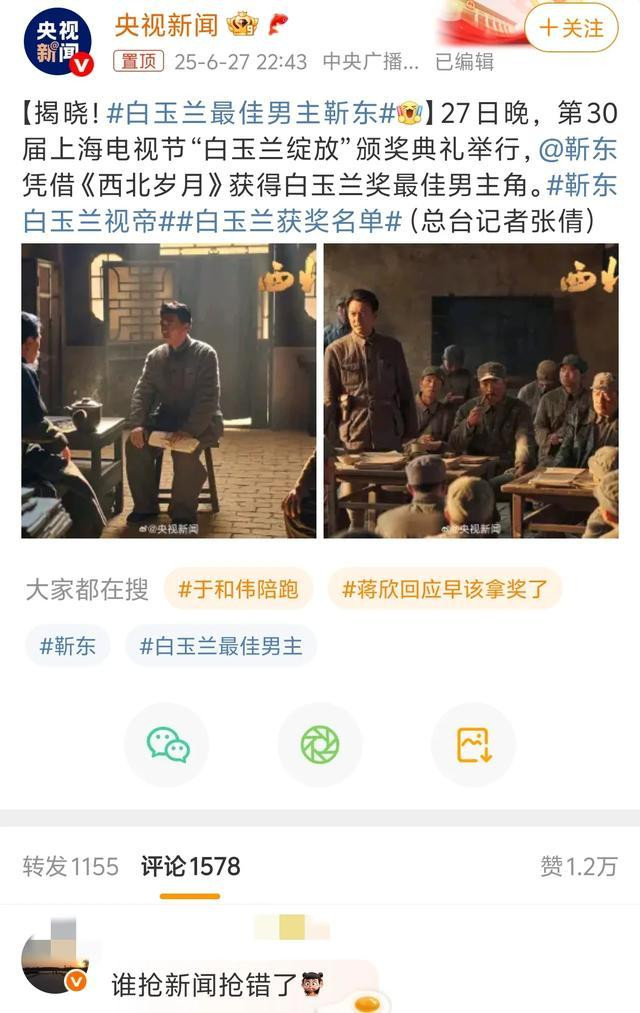Switch to the 赞 1.2万 tab
This screenshot has width=640, height=1013.
tap(578, 866)
